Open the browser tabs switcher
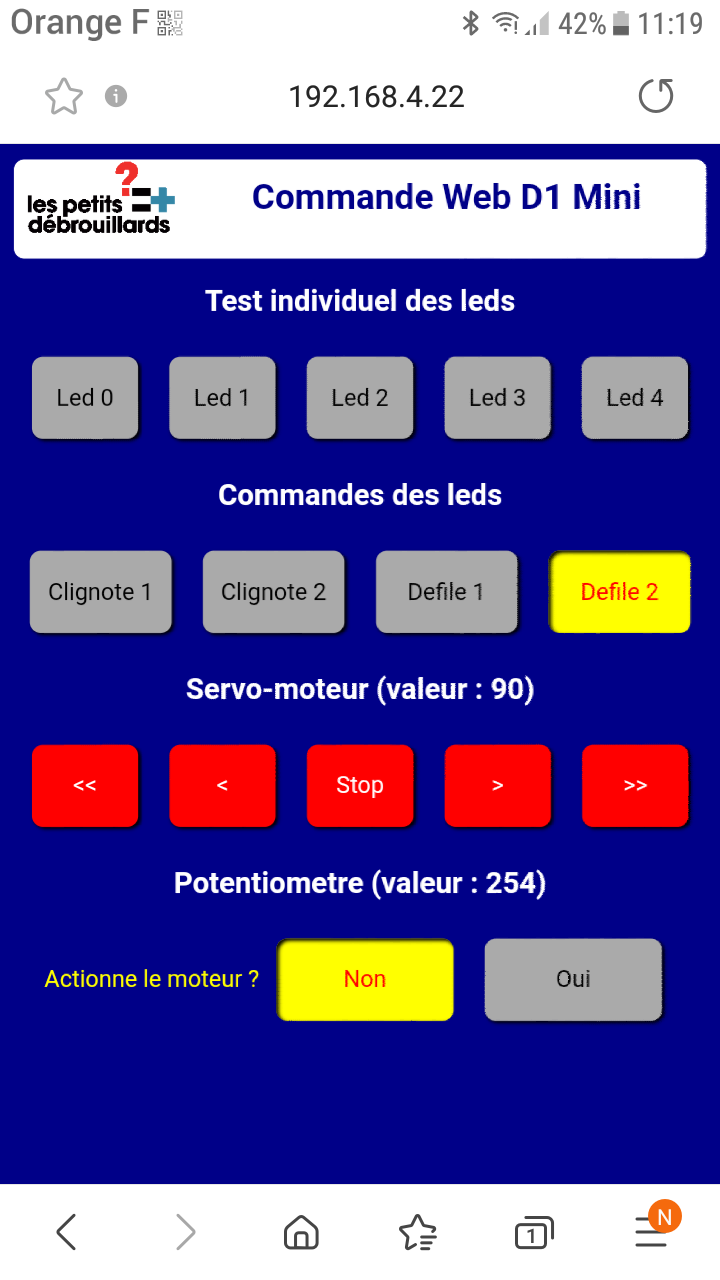 point(534,1233)
